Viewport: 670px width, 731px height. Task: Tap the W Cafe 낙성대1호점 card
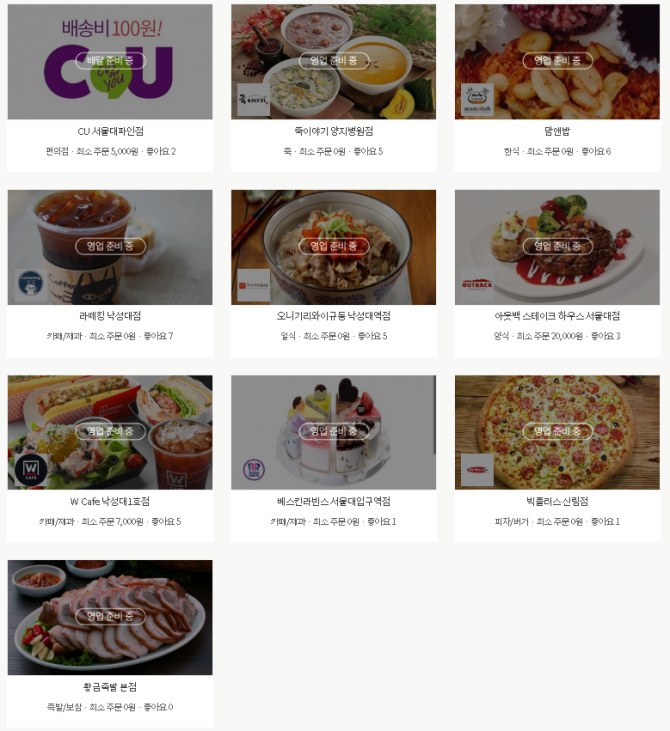pos(110,501)
